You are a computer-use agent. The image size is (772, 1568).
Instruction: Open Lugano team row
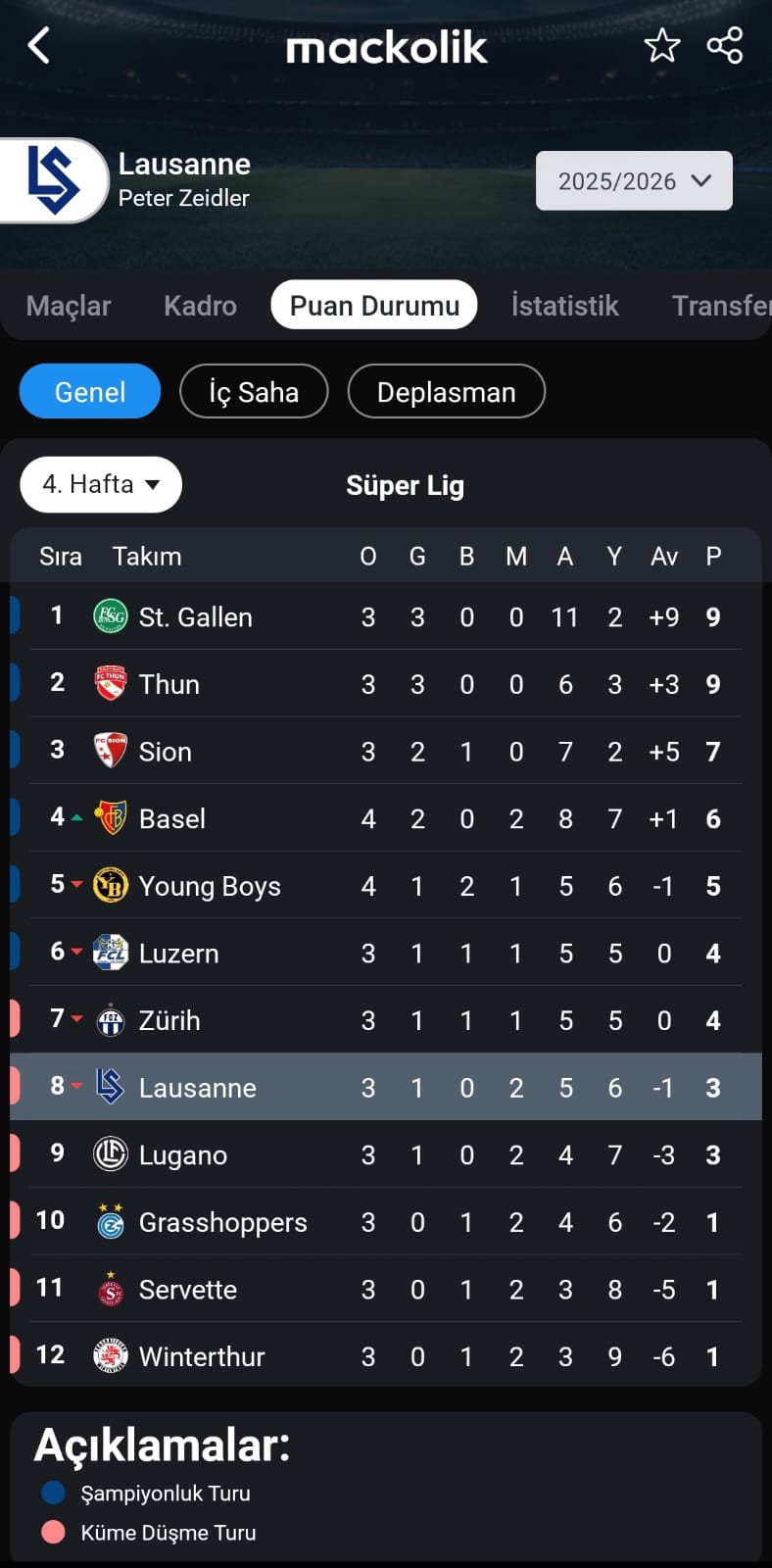pyautogui.click(x=386, y=1154)
